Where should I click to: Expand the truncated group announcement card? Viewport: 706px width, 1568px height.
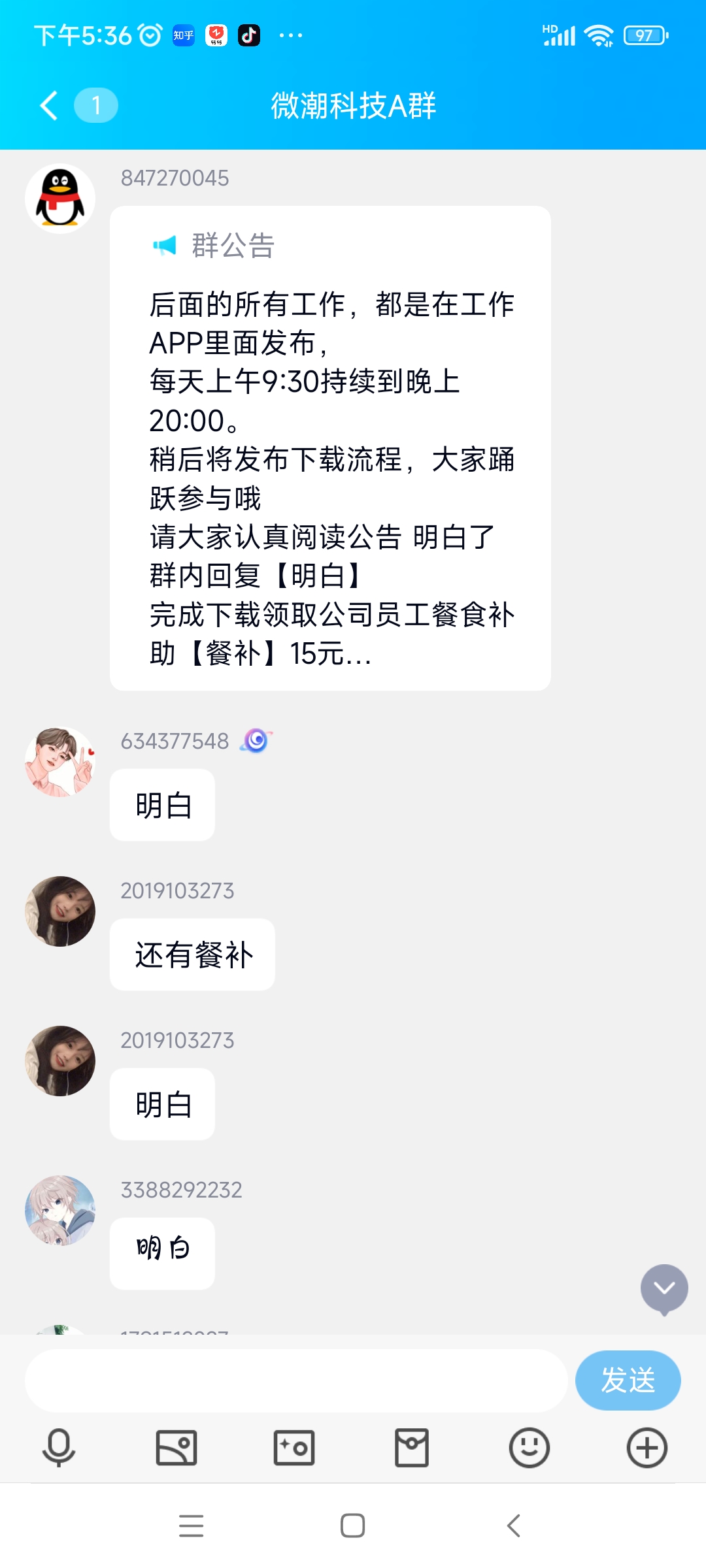(331, 449)
